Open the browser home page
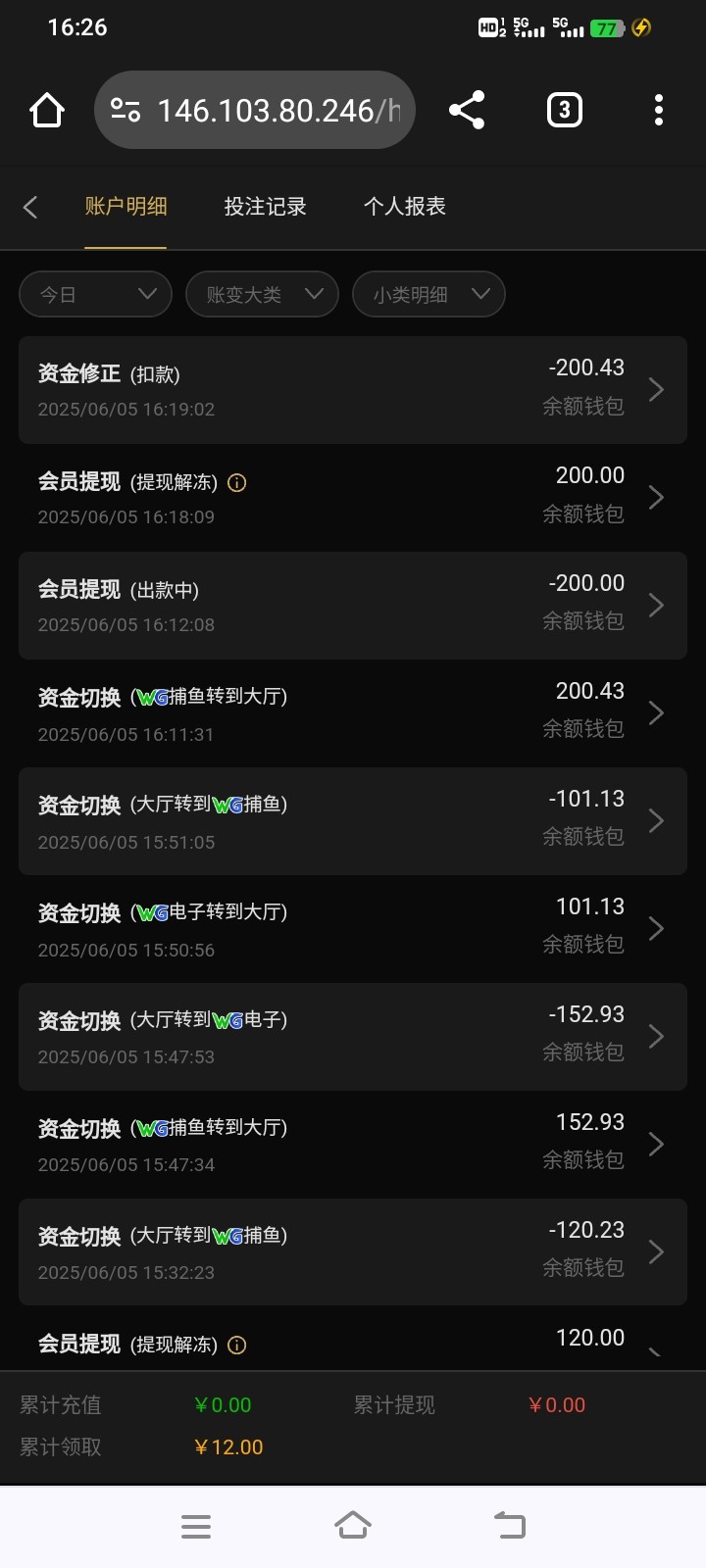This screenshot has width=706, height=1568. 47,110
